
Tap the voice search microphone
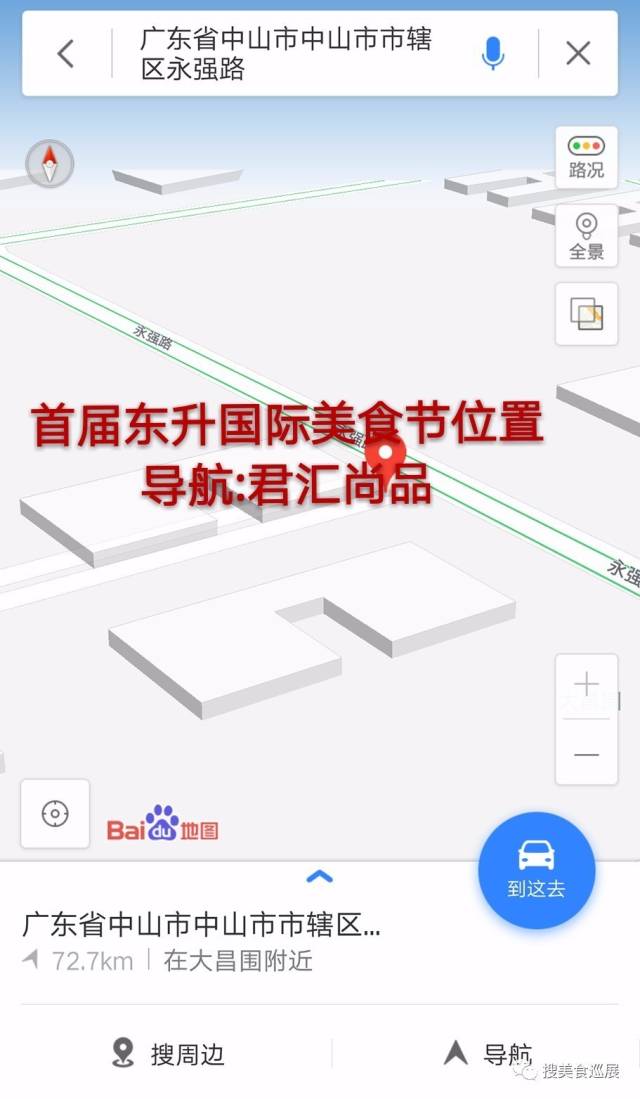(x=493, y=53)
